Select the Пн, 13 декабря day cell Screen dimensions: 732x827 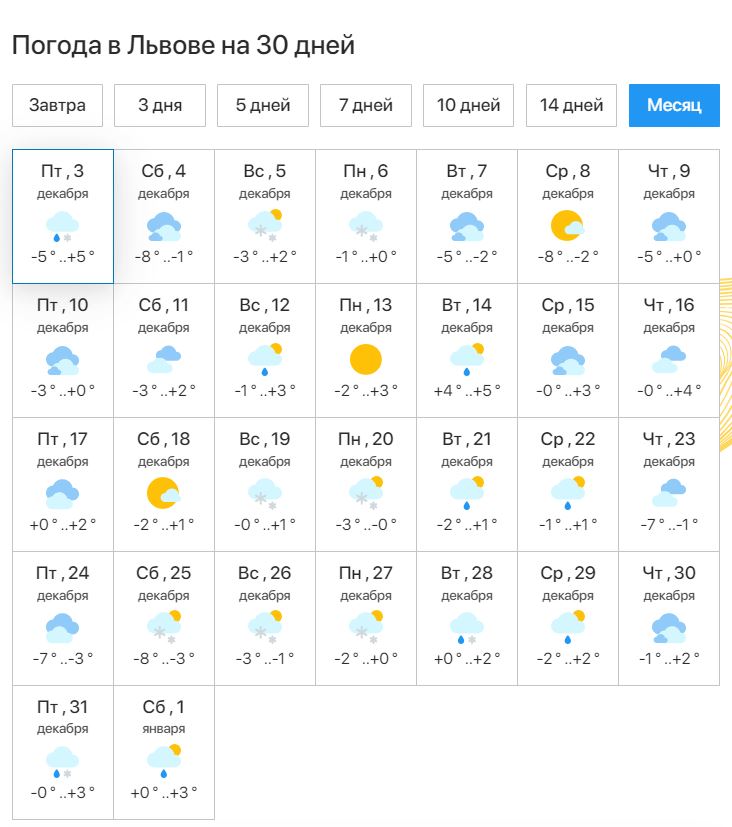[x=366, y=350]
